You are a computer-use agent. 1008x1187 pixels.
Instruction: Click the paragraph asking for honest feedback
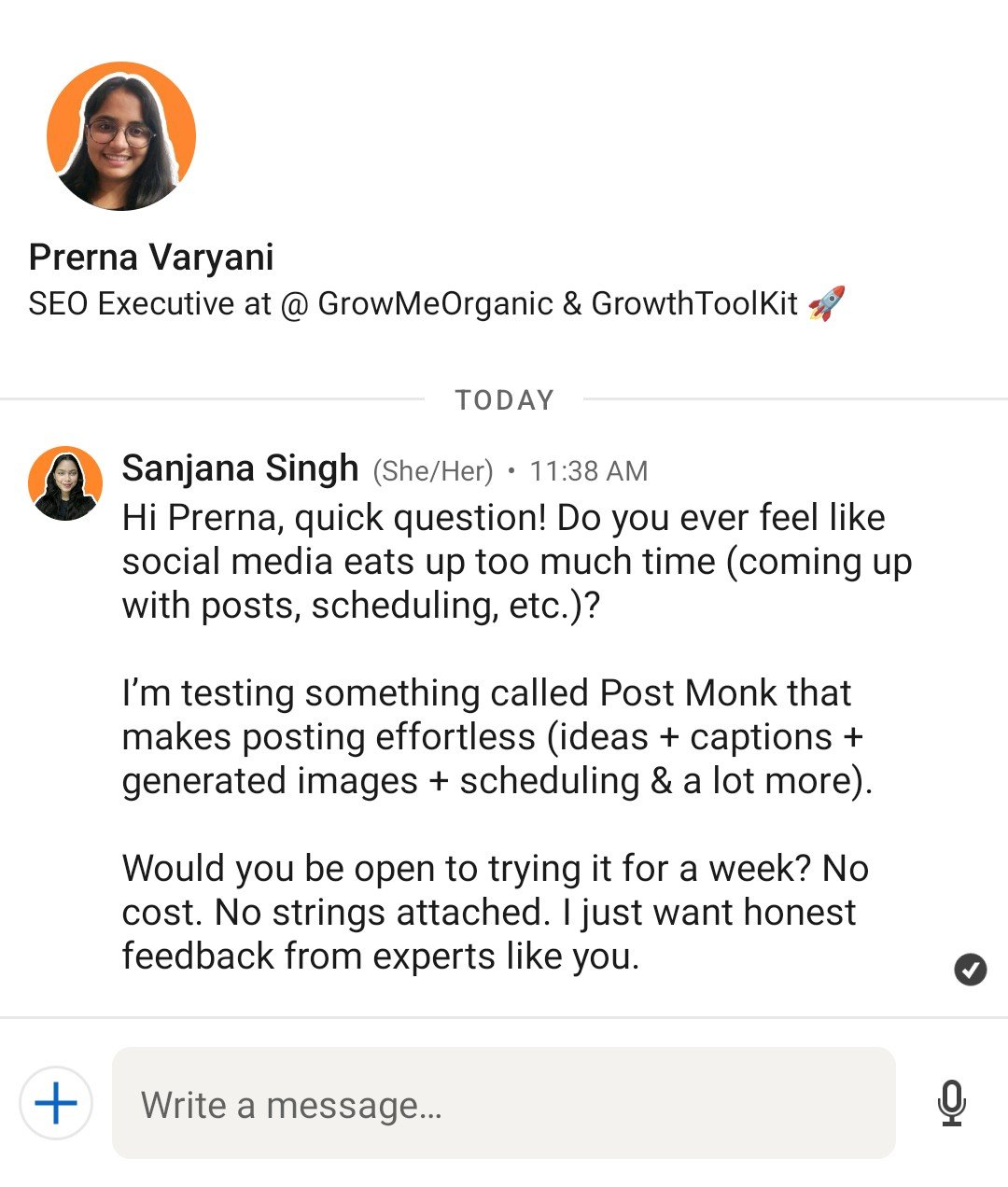click(495, 912)
